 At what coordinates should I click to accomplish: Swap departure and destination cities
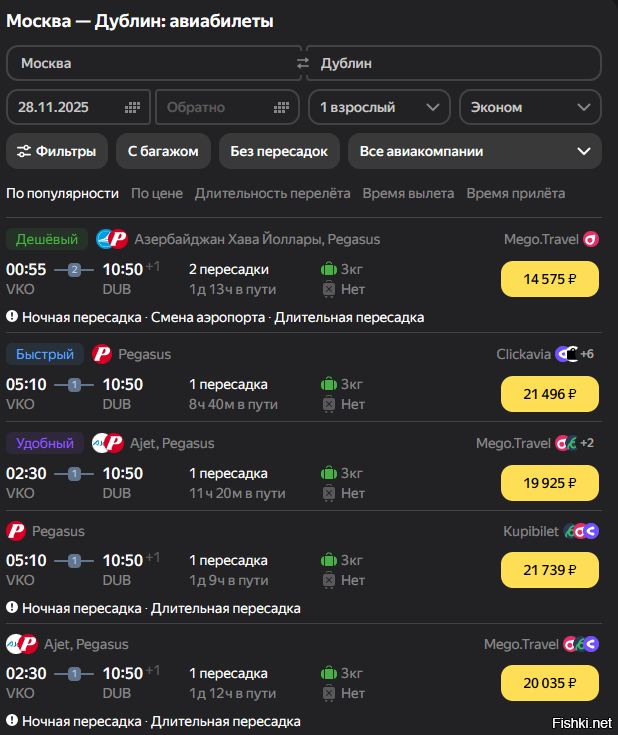(303, 63)
